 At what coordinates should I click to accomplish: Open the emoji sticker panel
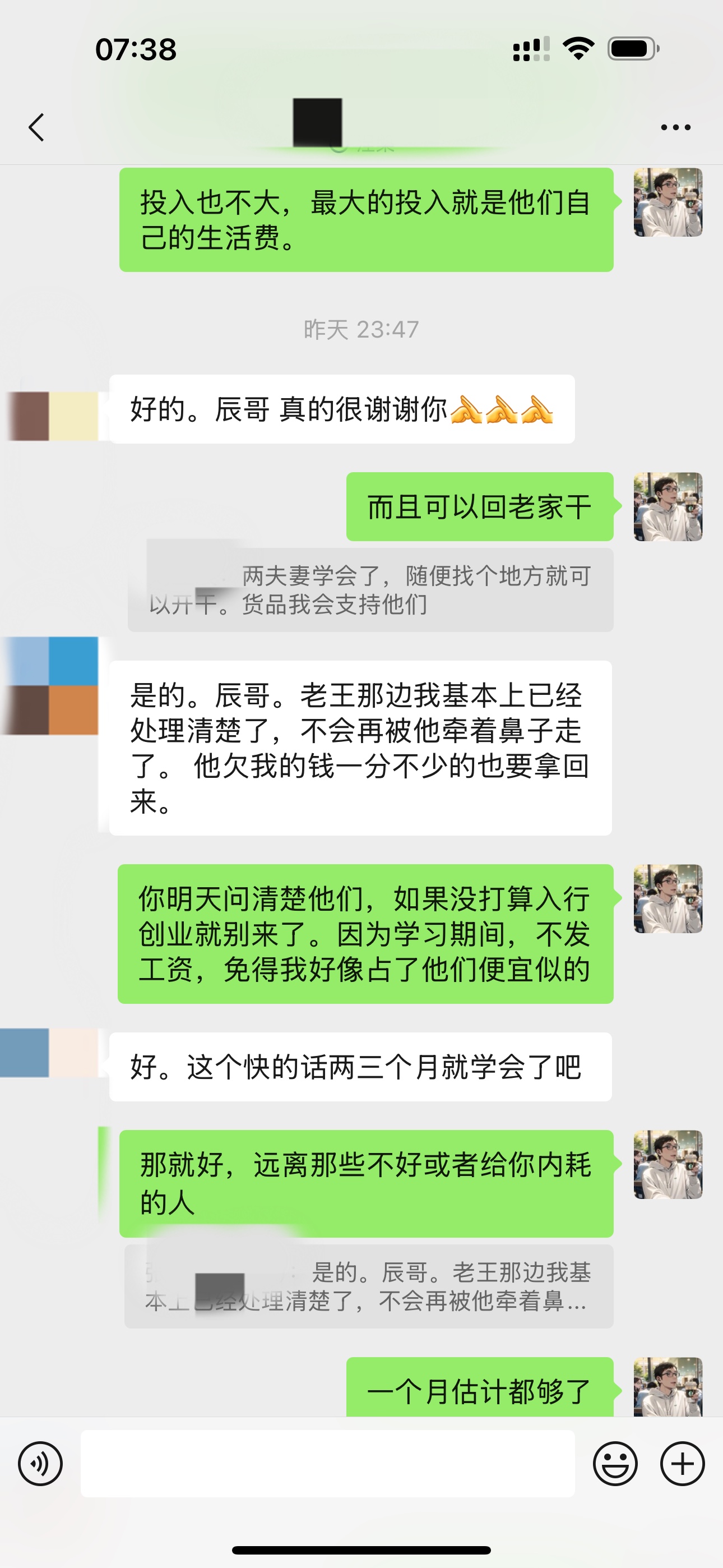615,1463
